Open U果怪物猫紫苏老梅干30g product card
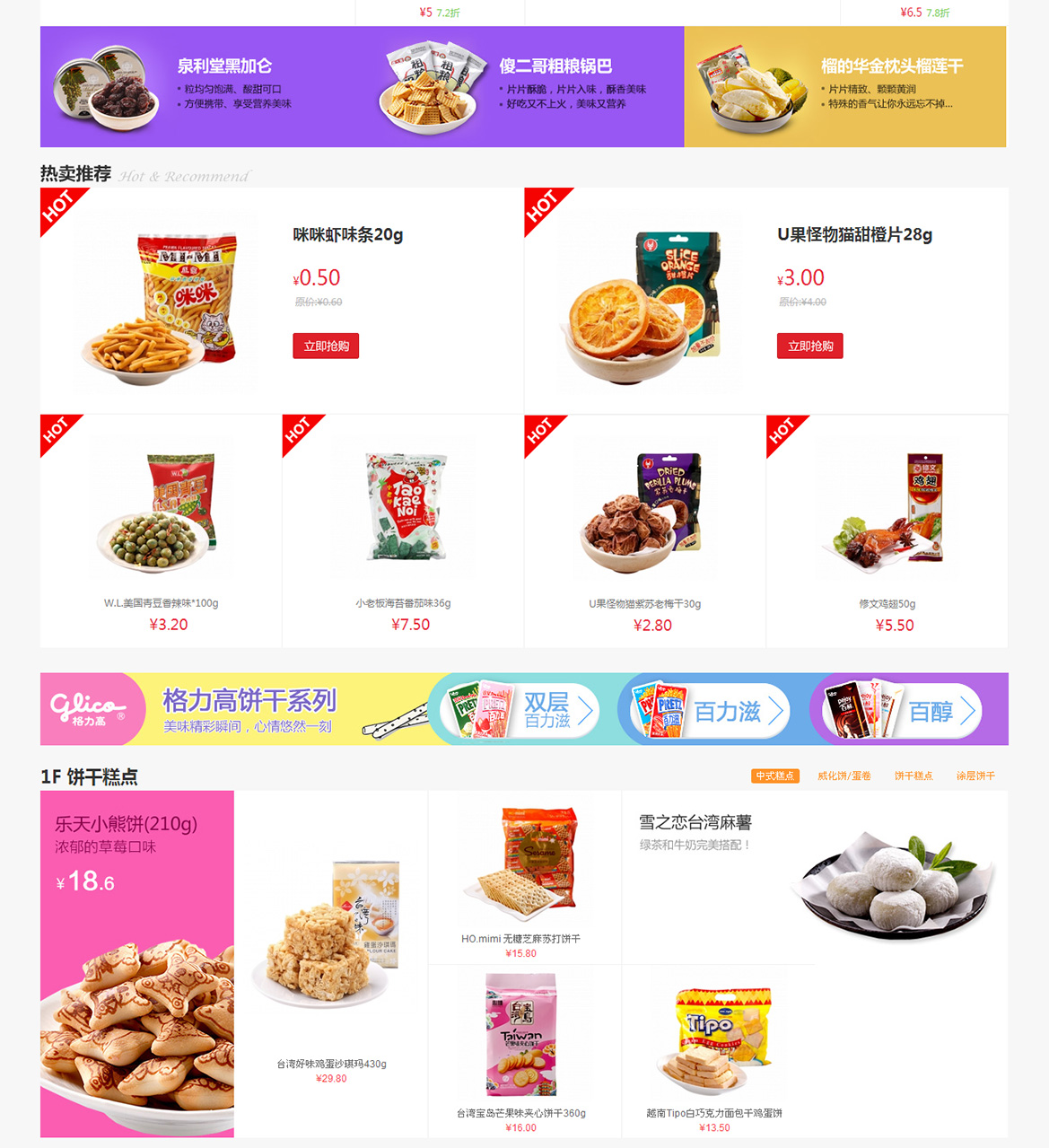 click(x=644, y=530)
